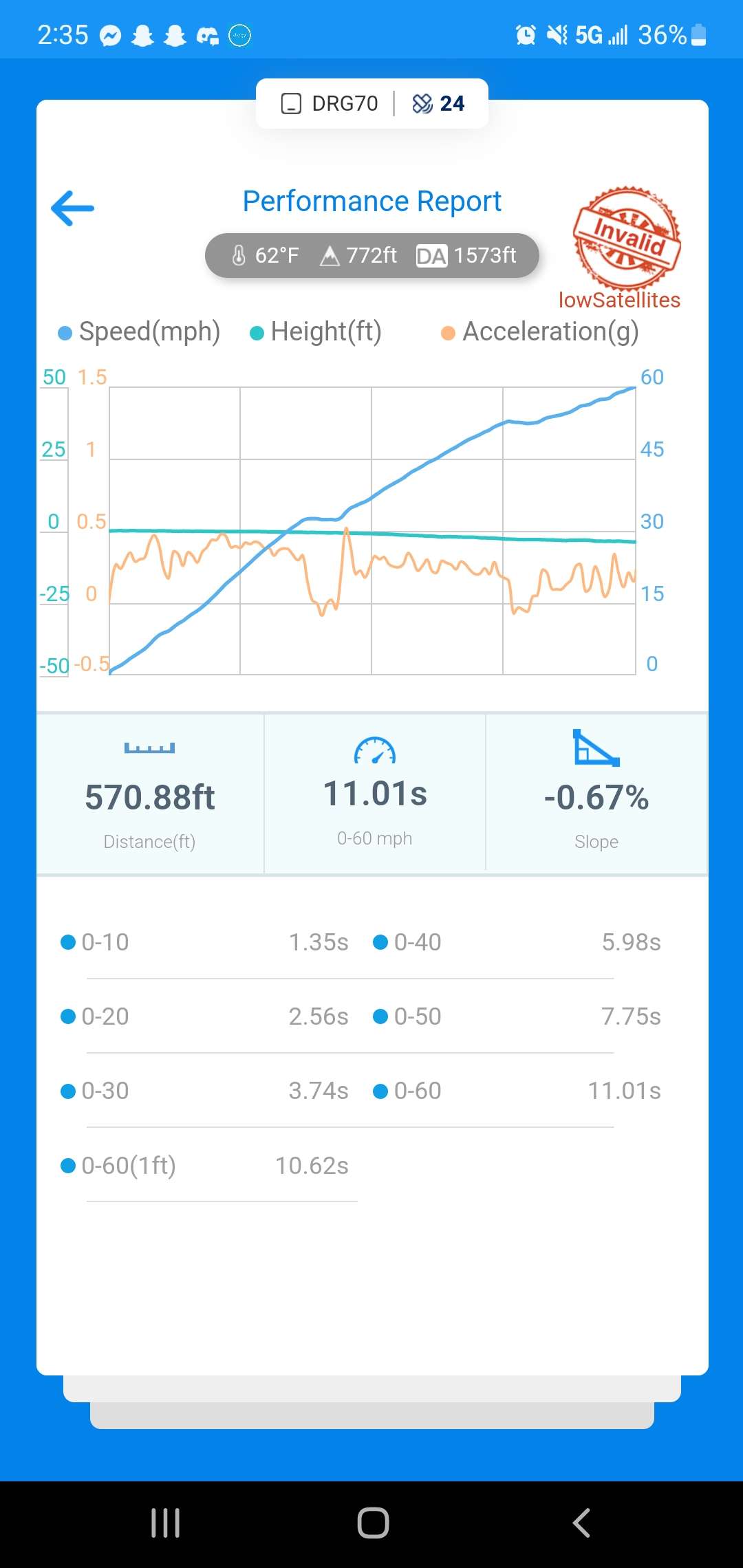Toggle the Speed(mph) chart series

click(x=140, y=332)
